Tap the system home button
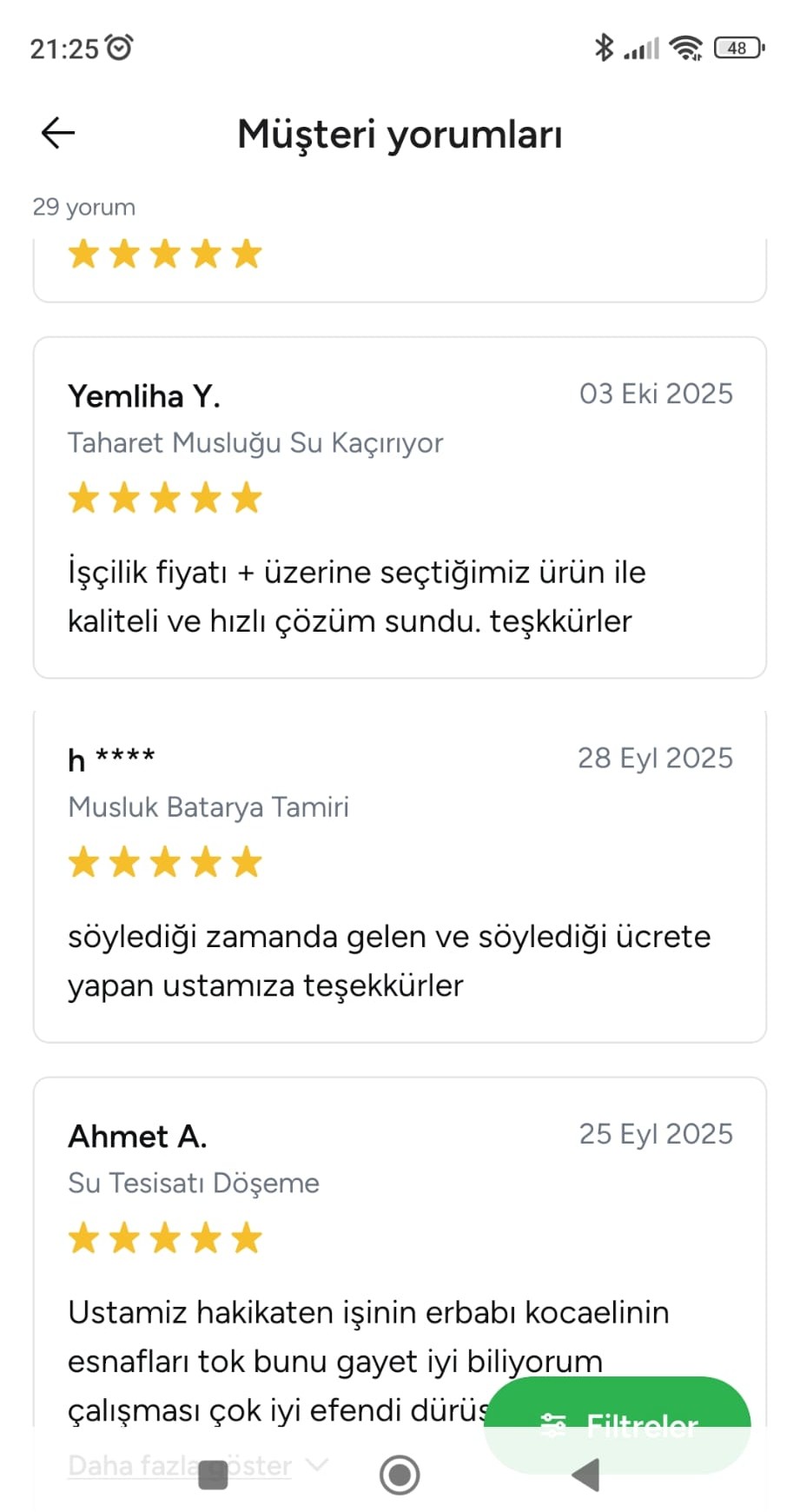Viewport: 800px width, 1512px height. click(x=400, y=1475)
